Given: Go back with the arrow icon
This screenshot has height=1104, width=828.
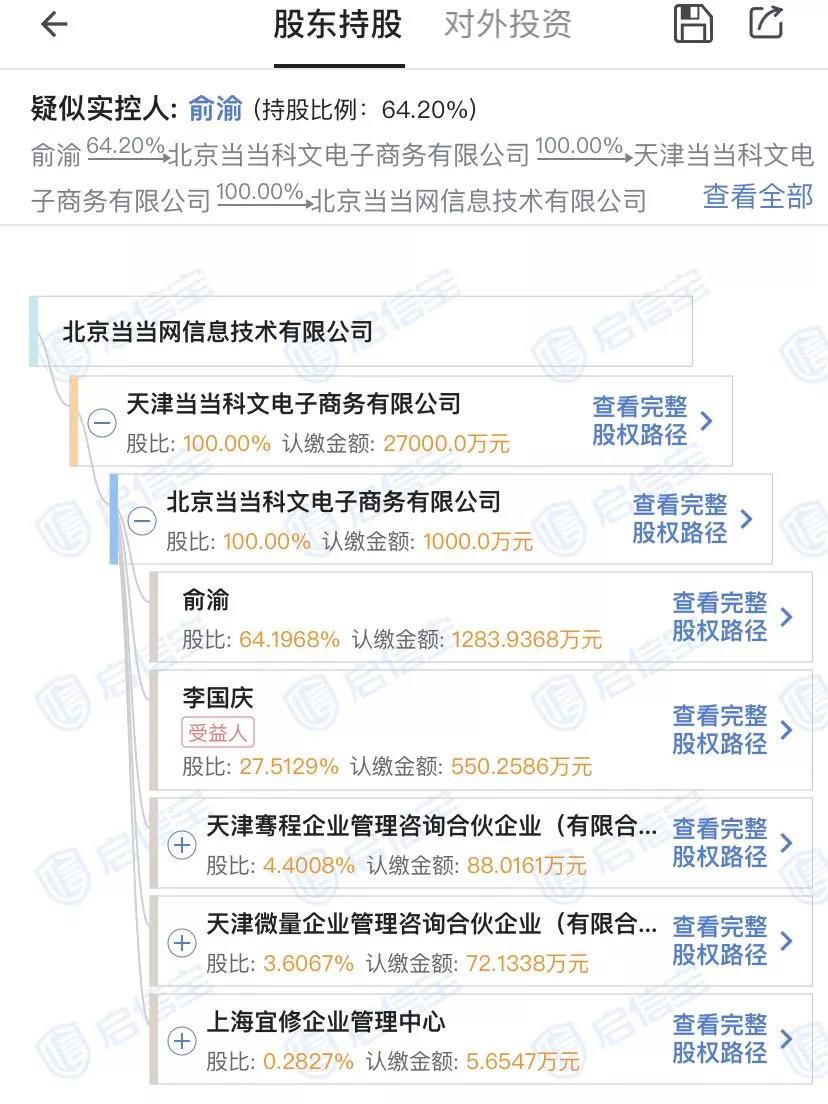Looking at the screenshot, I should click(53, 25).
